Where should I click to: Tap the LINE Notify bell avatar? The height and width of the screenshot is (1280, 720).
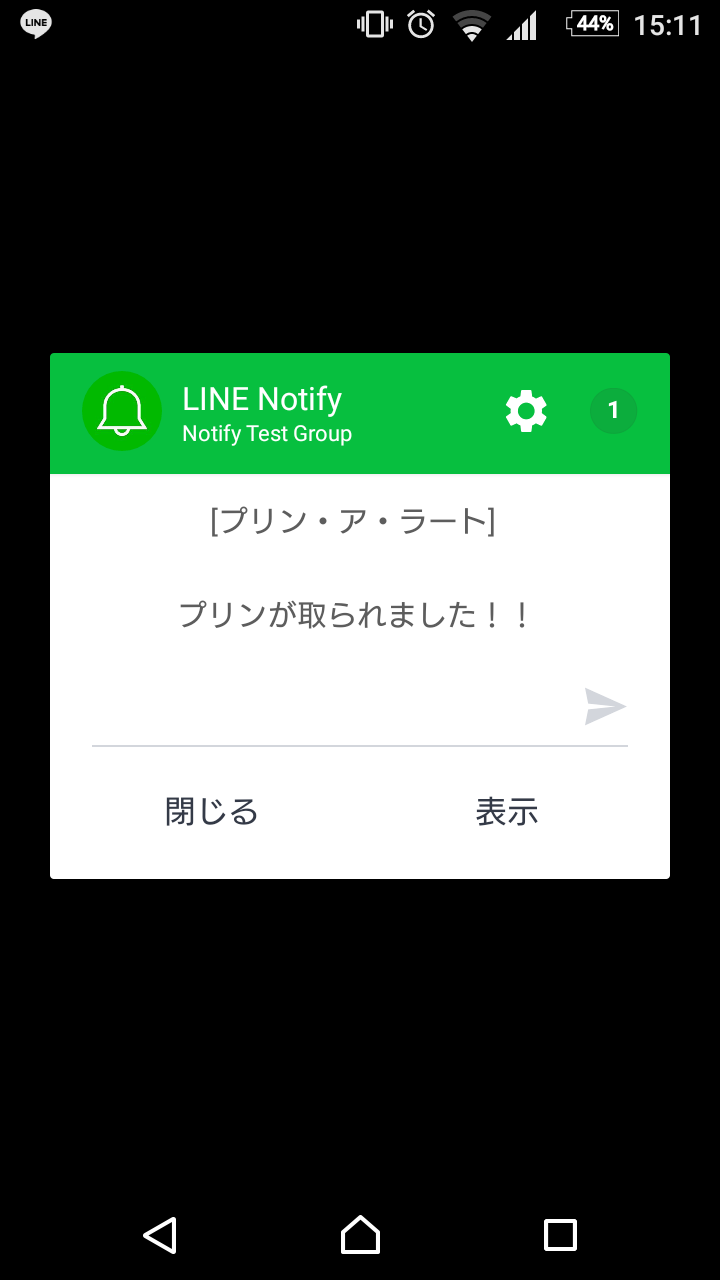click(x=122, y=411)
